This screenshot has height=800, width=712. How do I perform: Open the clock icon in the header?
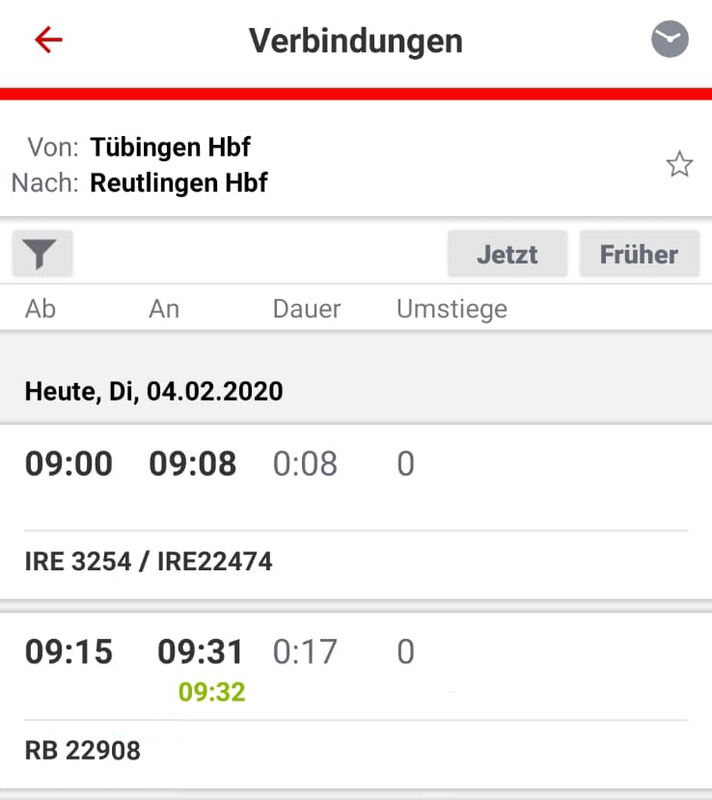point(669,40)
